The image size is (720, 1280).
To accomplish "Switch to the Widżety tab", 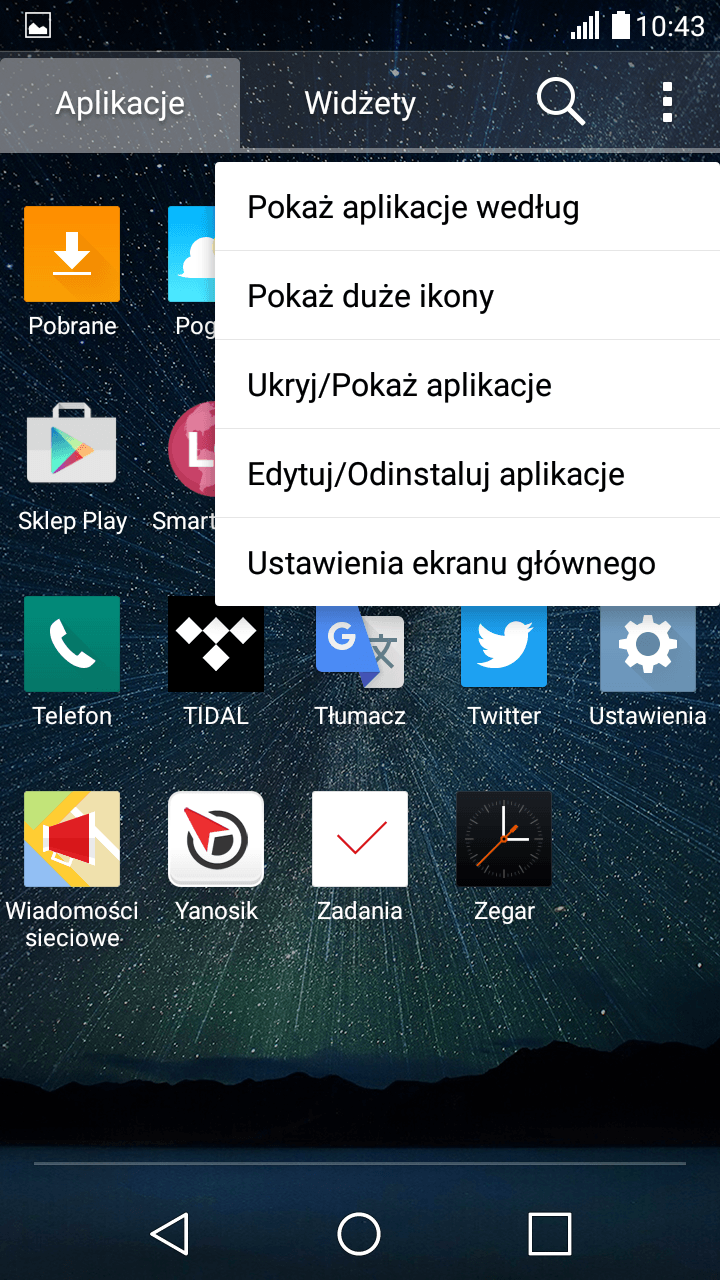I will [360, 103].
